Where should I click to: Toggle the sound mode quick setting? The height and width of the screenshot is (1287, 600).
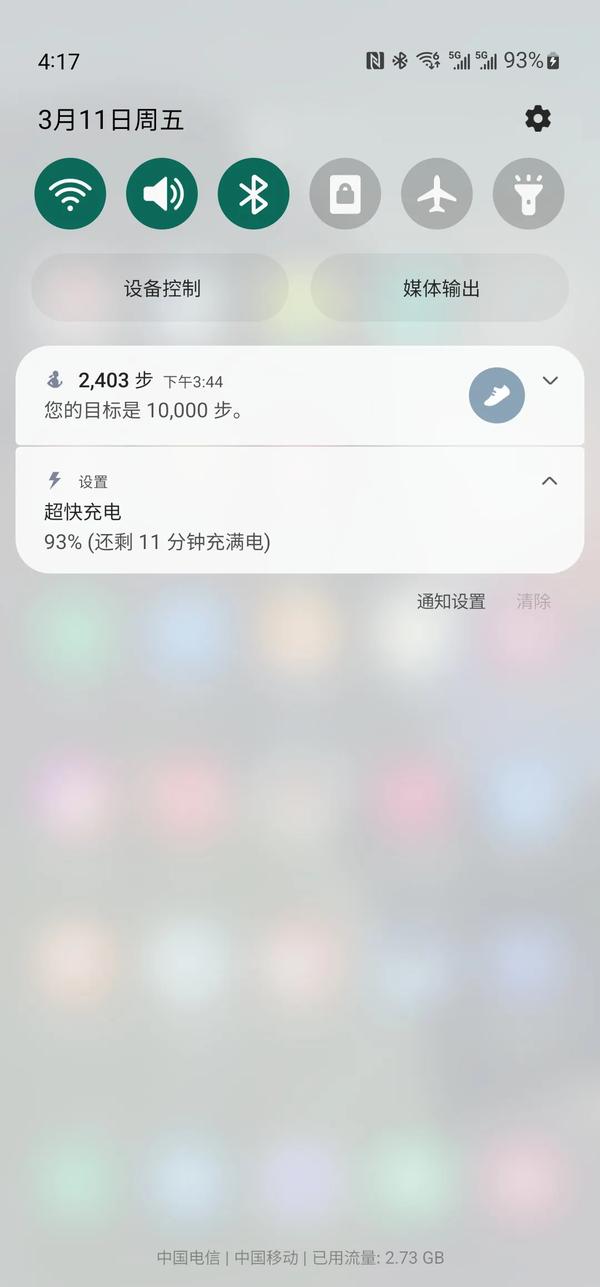[162, 194]
